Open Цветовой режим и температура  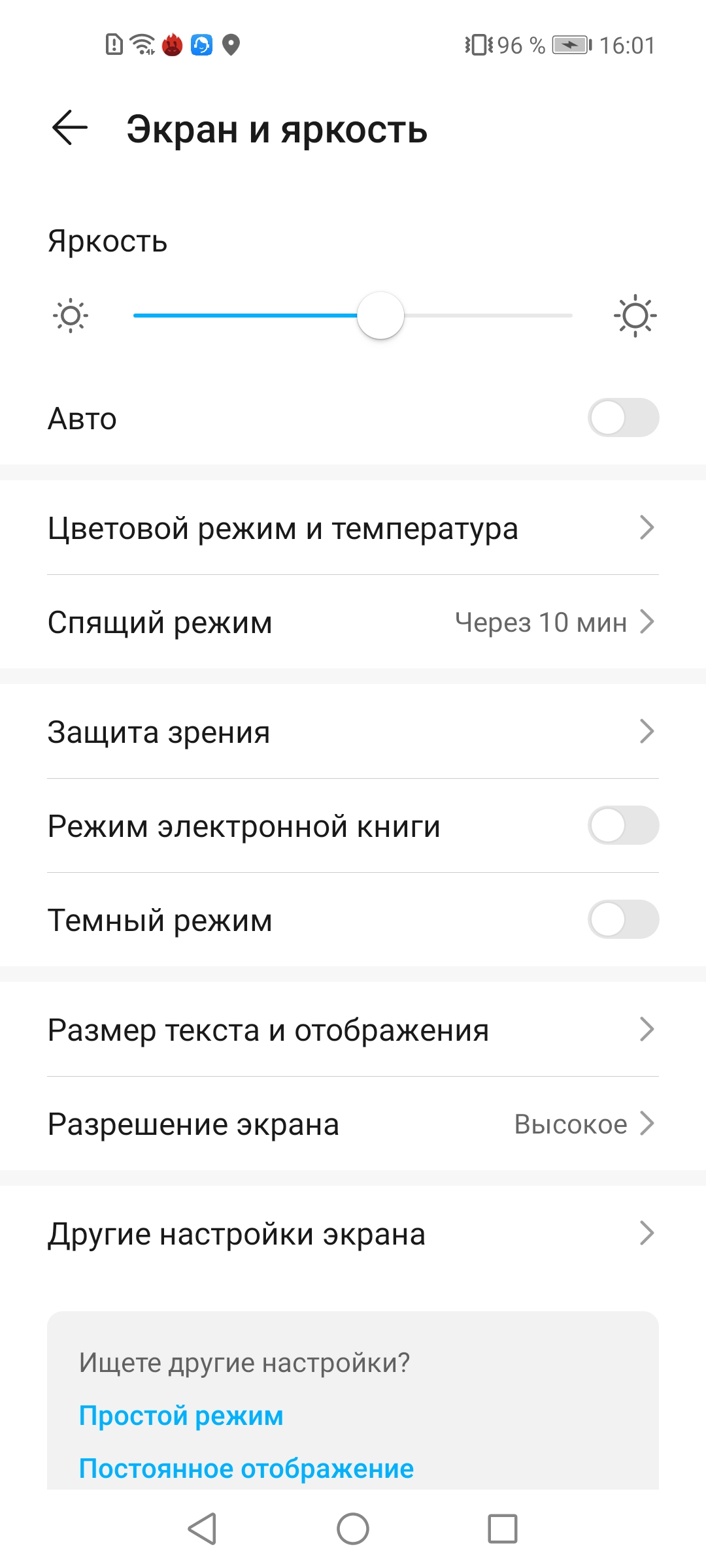(353, 528)
